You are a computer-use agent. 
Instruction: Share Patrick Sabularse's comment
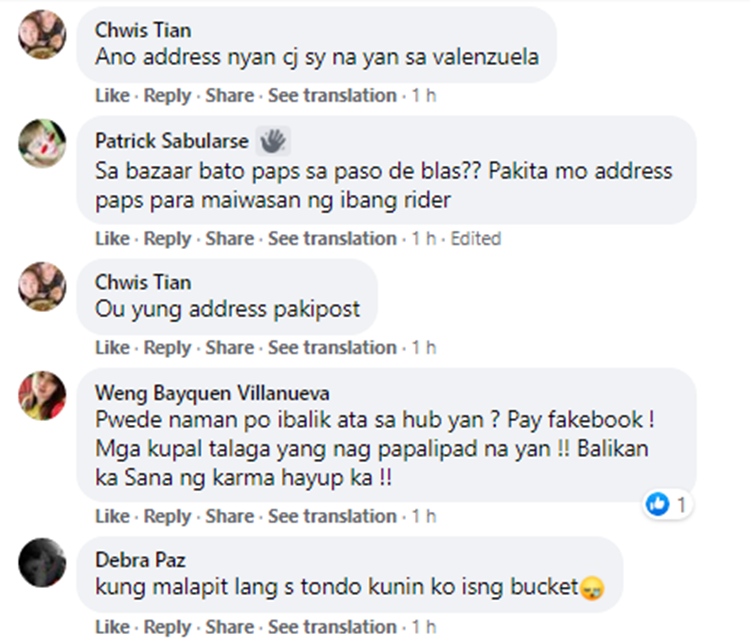pos(229,239)
